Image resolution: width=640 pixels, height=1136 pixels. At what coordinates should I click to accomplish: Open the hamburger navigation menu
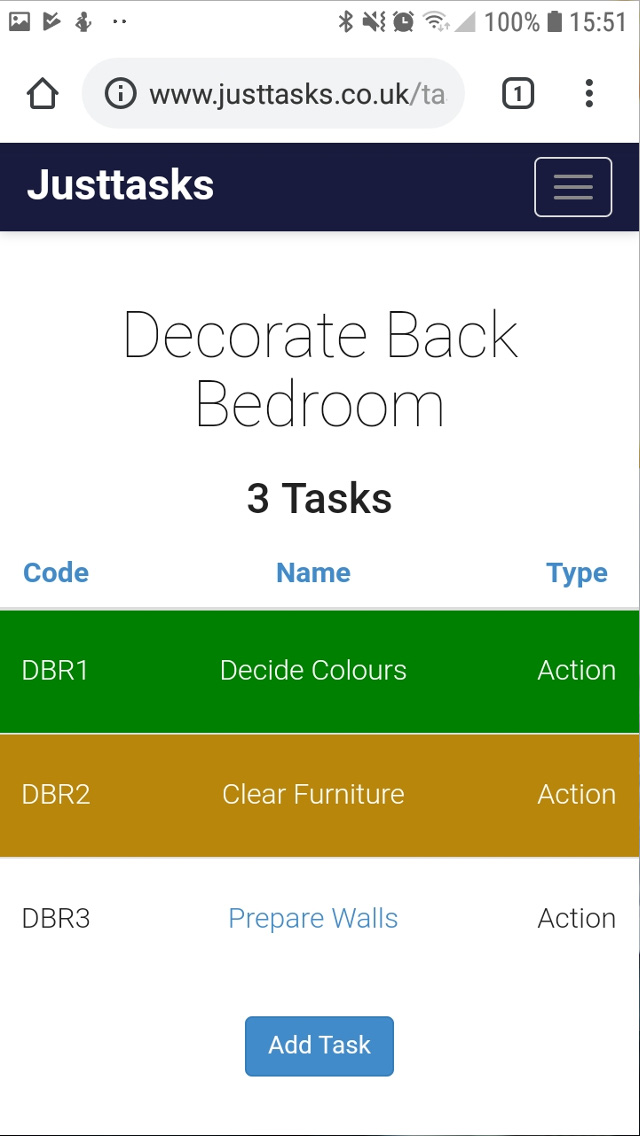572,187
